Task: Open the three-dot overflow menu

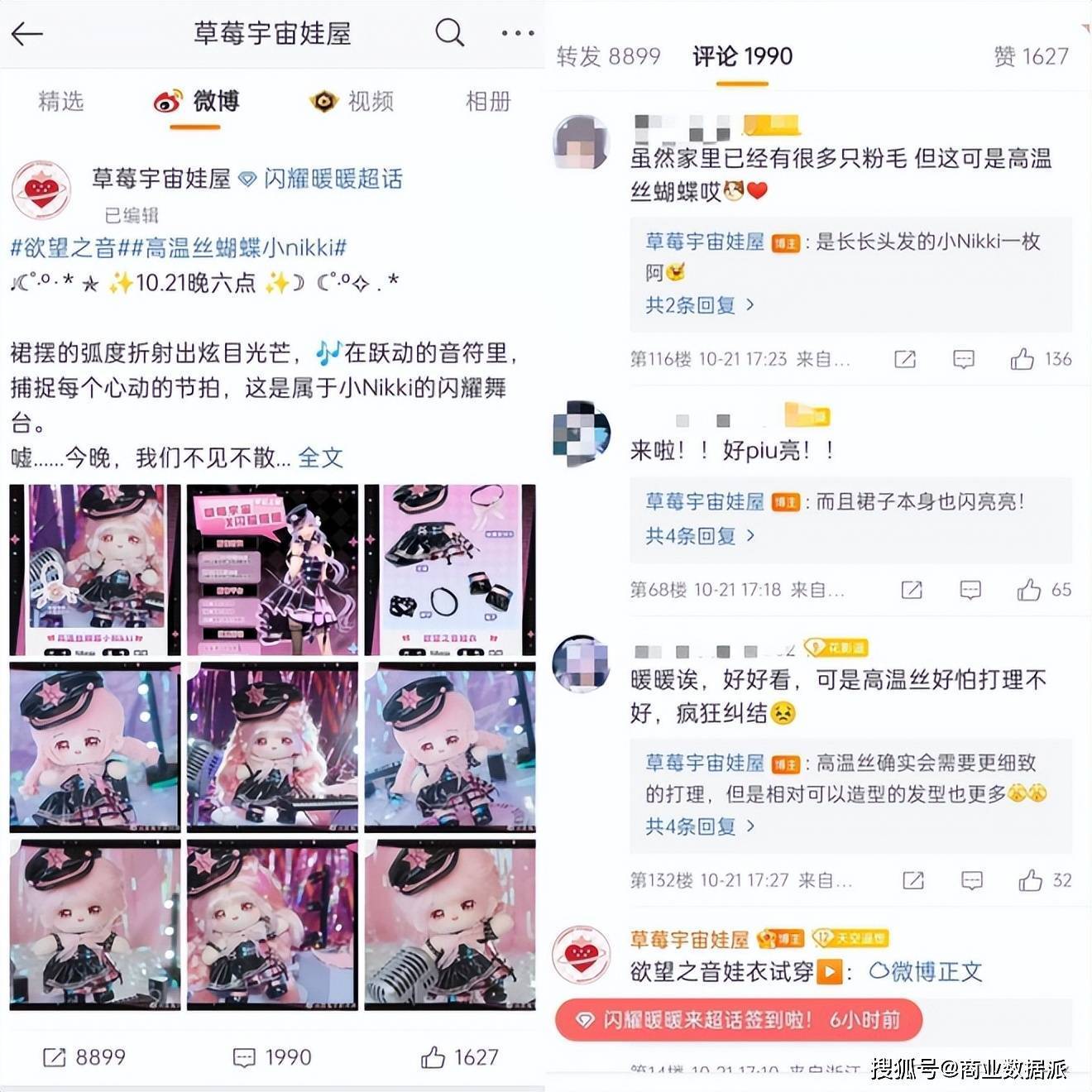Action: tap(517, 33)
